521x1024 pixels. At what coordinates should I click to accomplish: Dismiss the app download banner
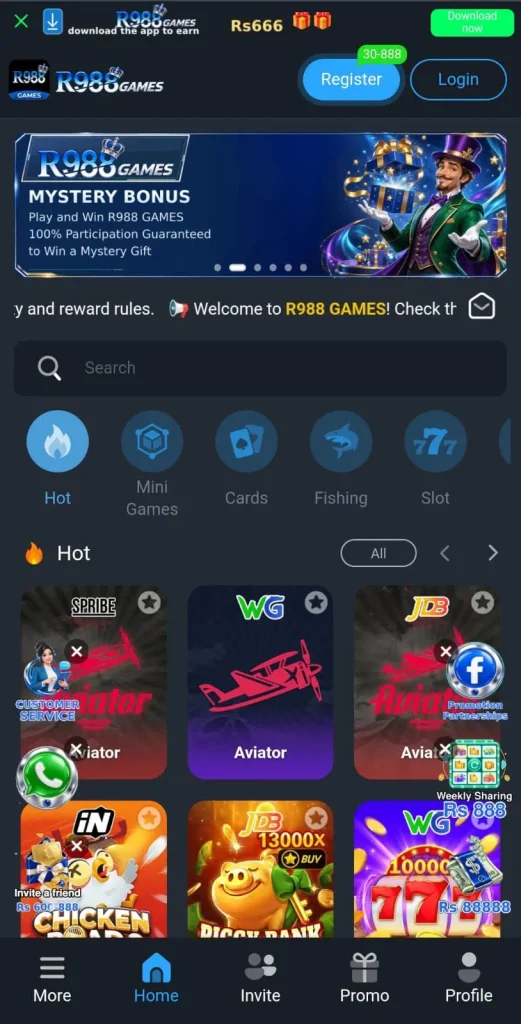21,22
